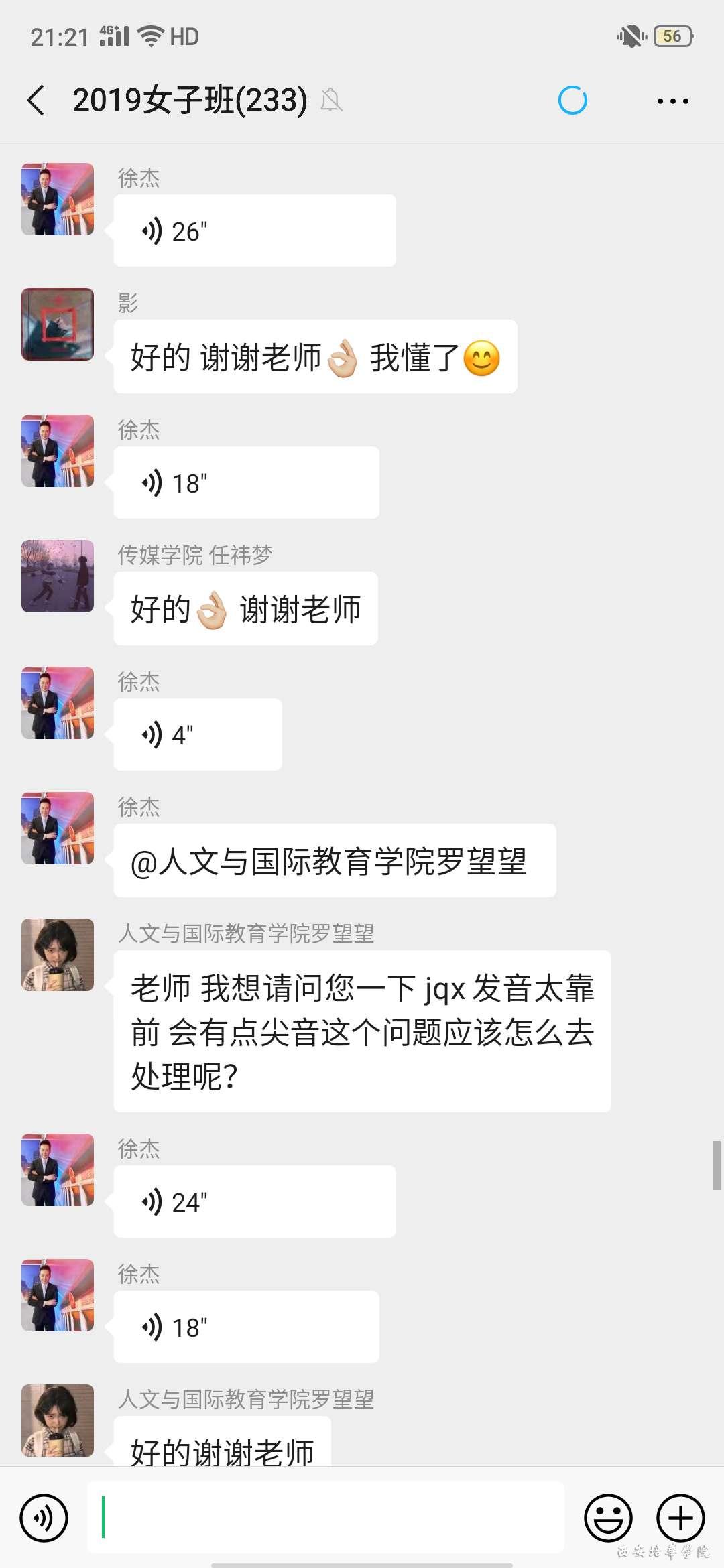Switch to voice input mode
Image resolution: width=724 pixels, height=1568 pixels.
tap(44, 1518)
